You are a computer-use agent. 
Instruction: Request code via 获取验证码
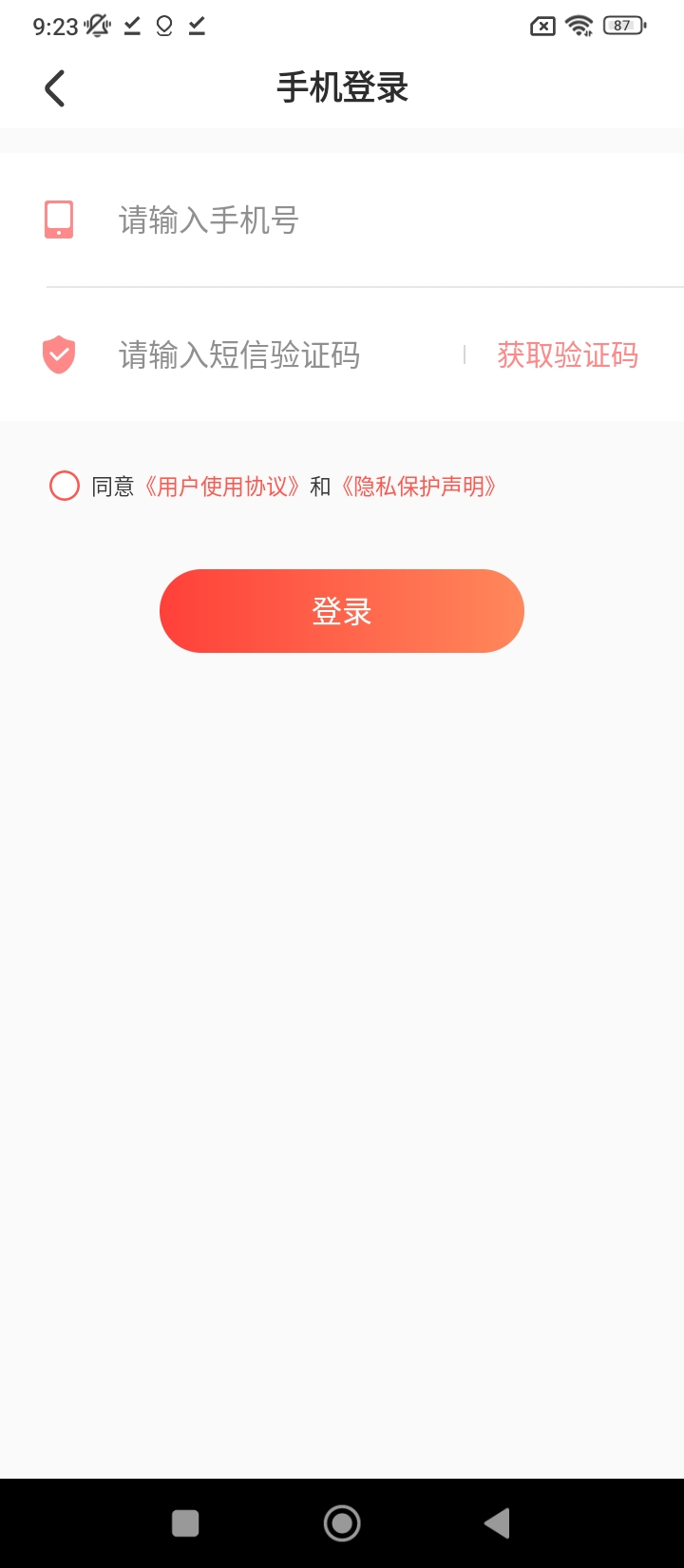coord(567,355)
